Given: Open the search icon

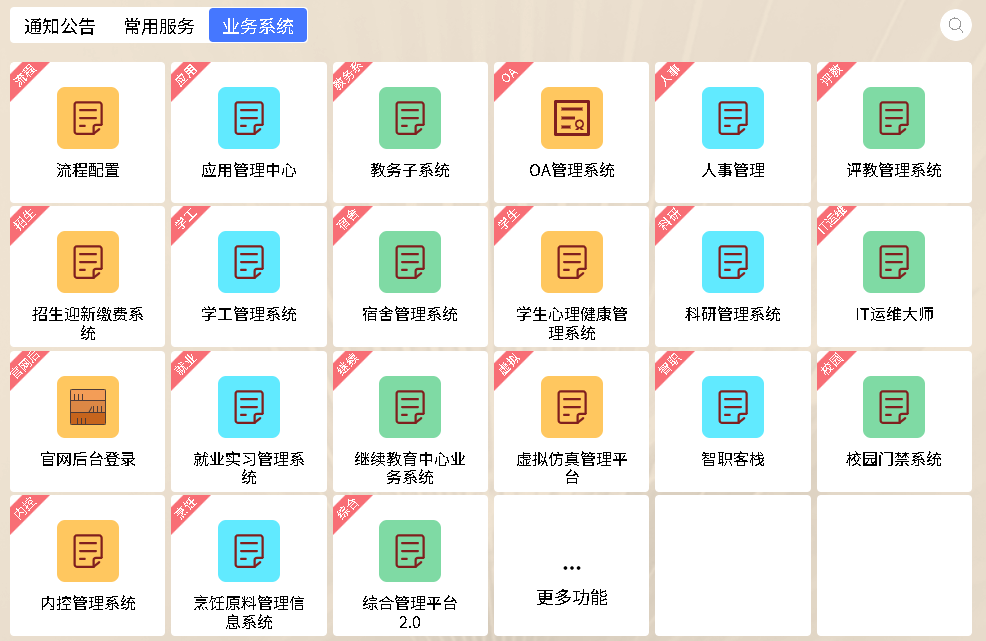Looking at the screenshot, I should click(956, 25).
